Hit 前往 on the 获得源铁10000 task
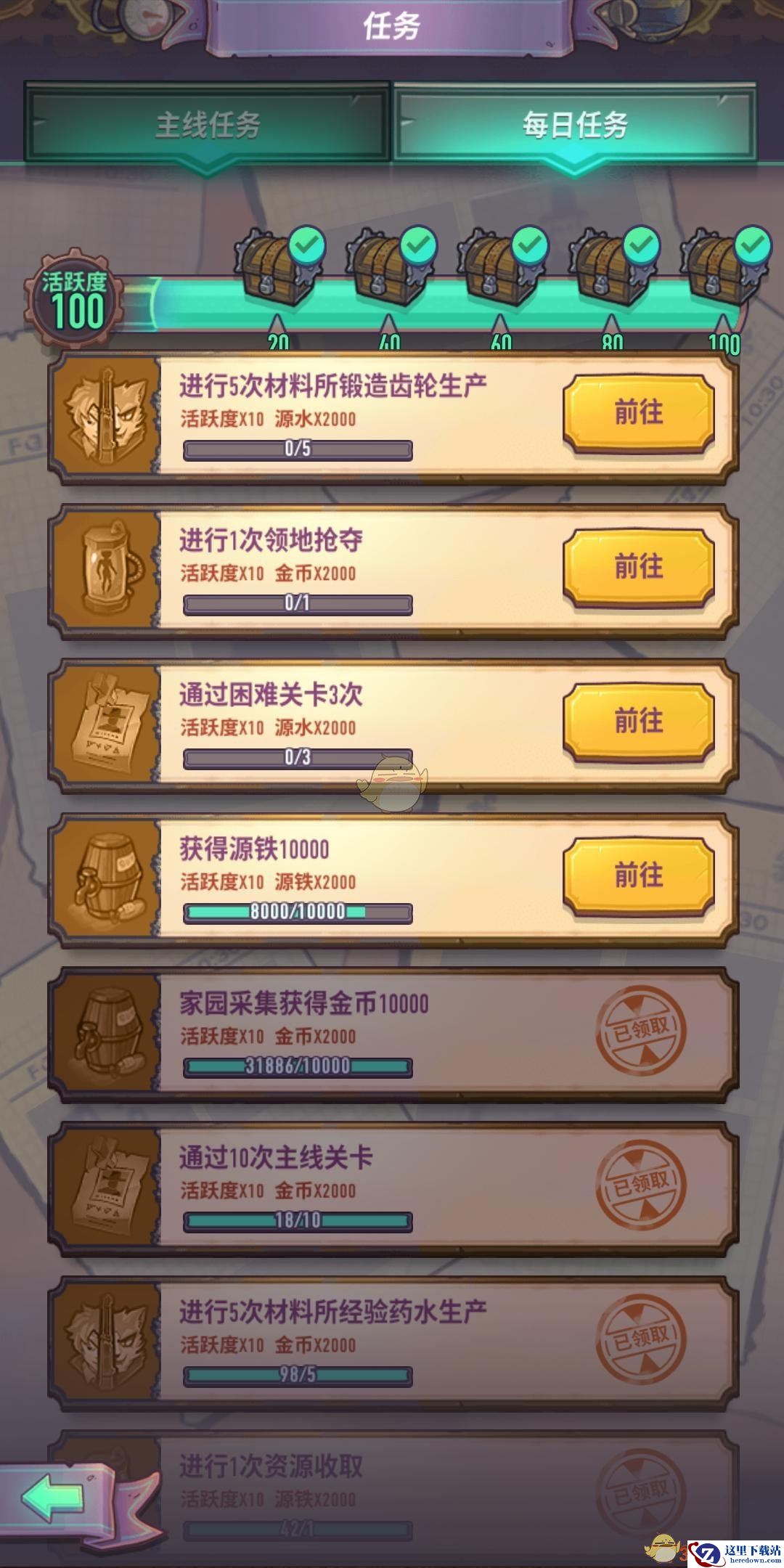 pos(639,875)
